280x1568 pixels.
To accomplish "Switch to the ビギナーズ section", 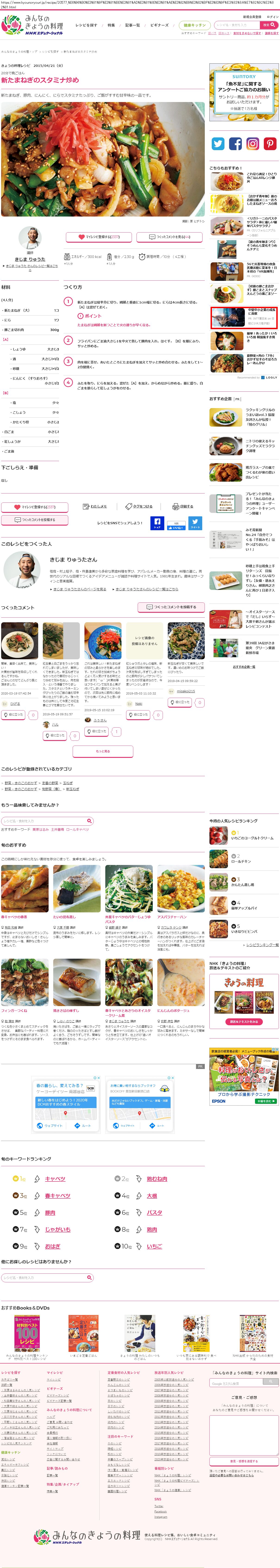I will [159, 25].
